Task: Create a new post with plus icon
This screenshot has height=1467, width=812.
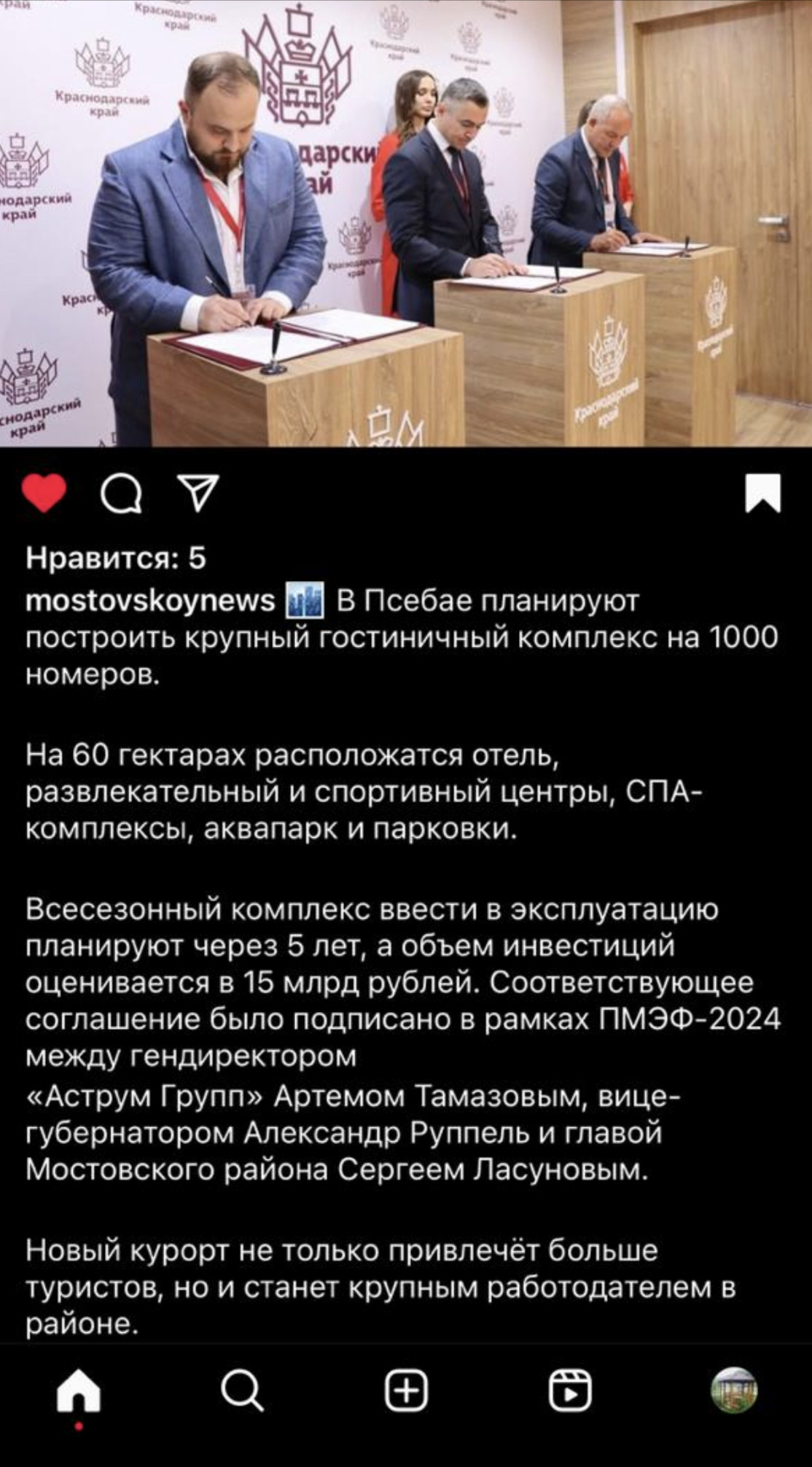Action: pos(406,1389)
